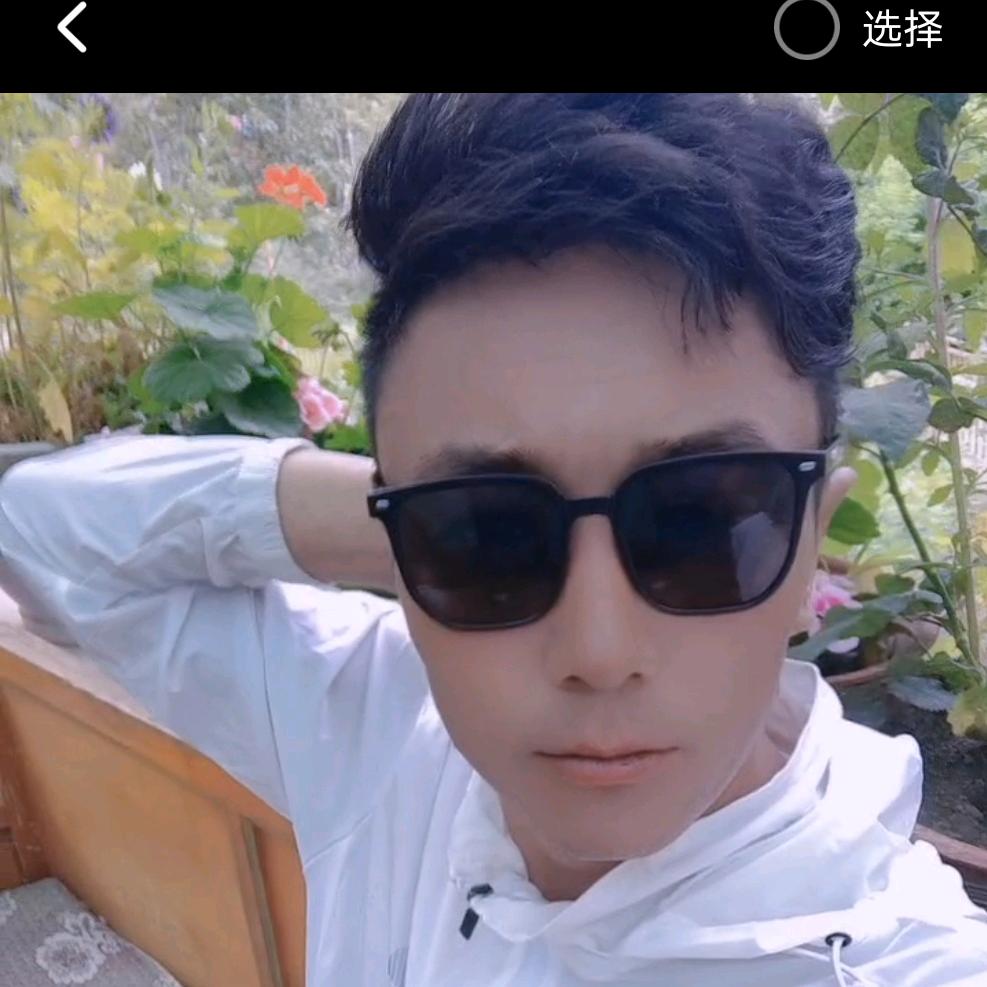Image resolution: width=987 pixels, height=987 pixels.
Task: Select this photo with the 选择 circle
Action: (x=806, y=28)
